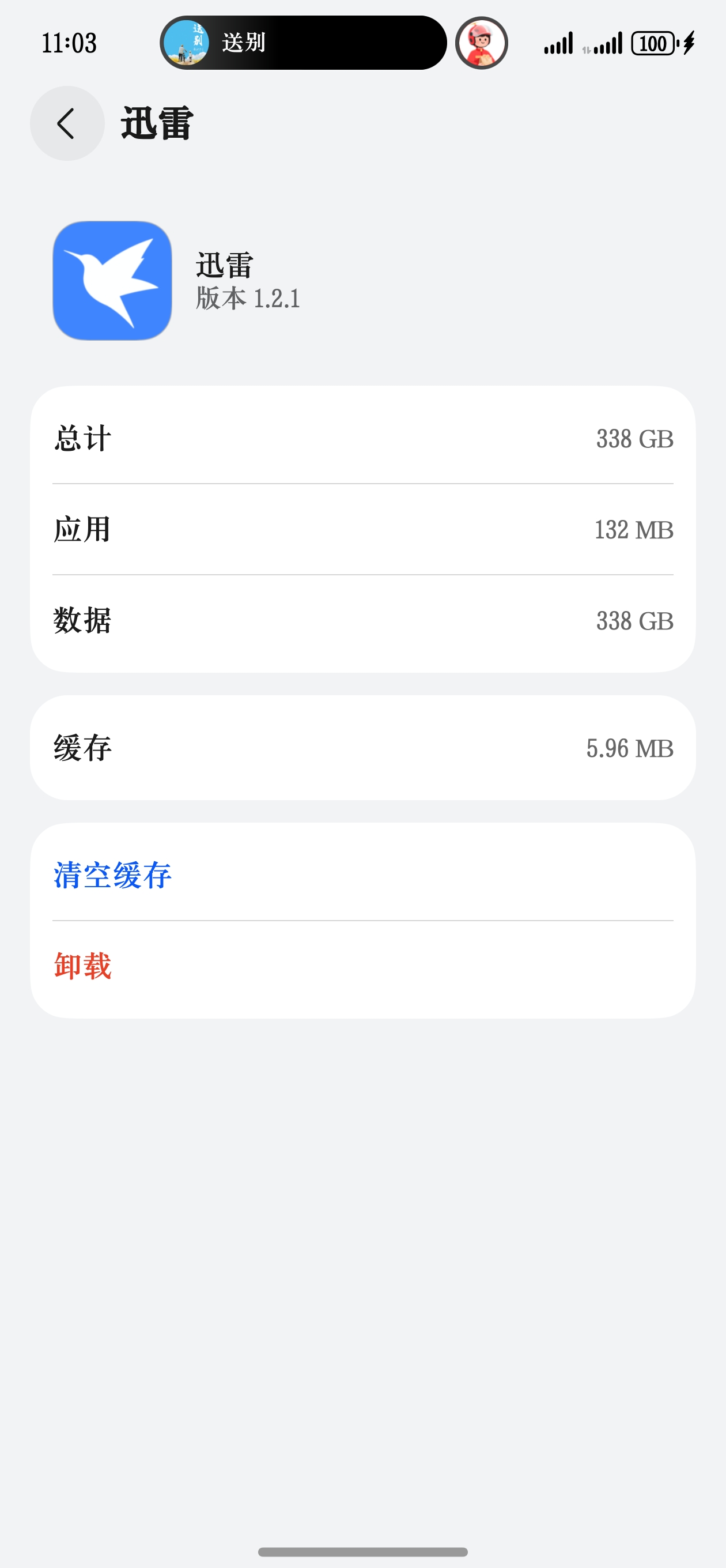726x1568 pixels.
Task: Tap the primary SIM signal bars icon
Action: point(558,43)
